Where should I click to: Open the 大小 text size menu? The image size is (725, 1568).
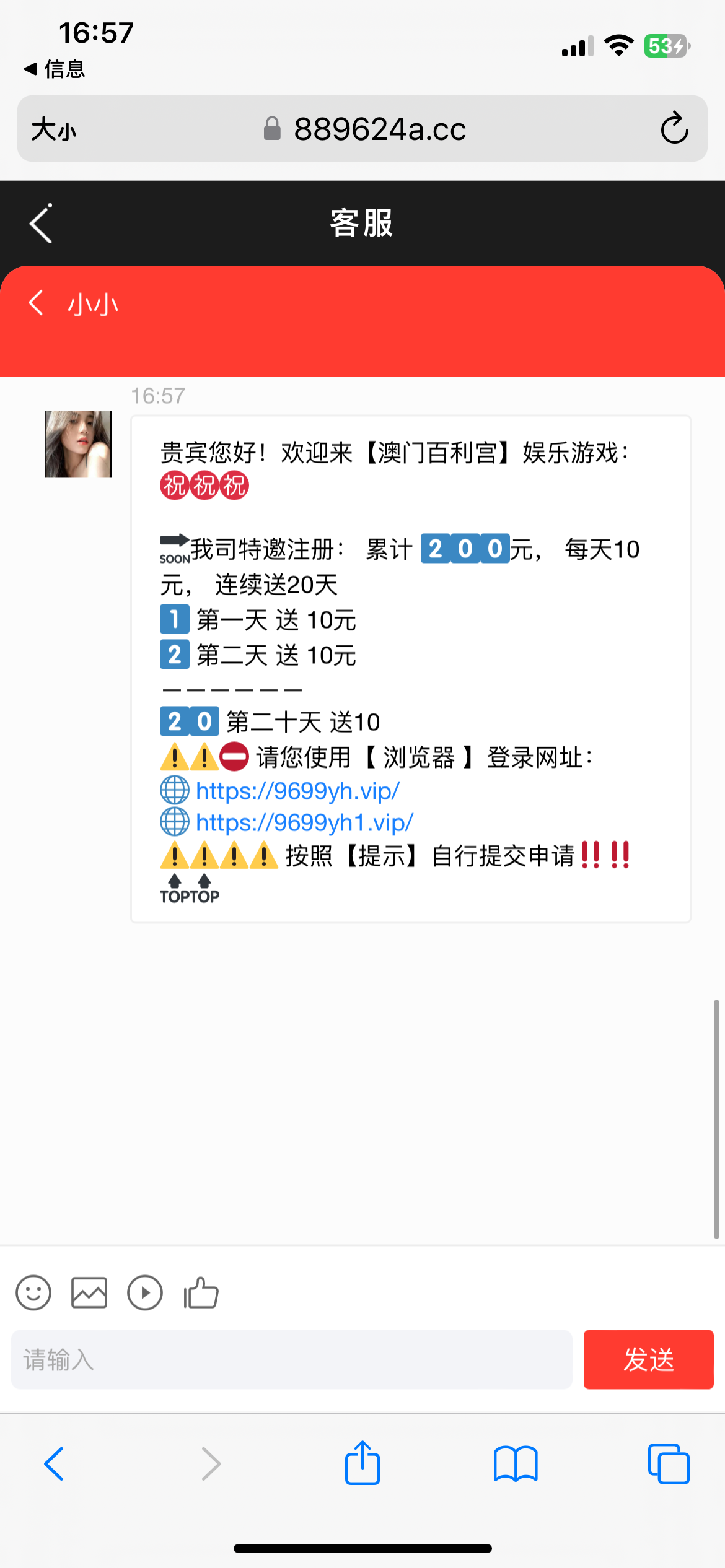[53, 129]
